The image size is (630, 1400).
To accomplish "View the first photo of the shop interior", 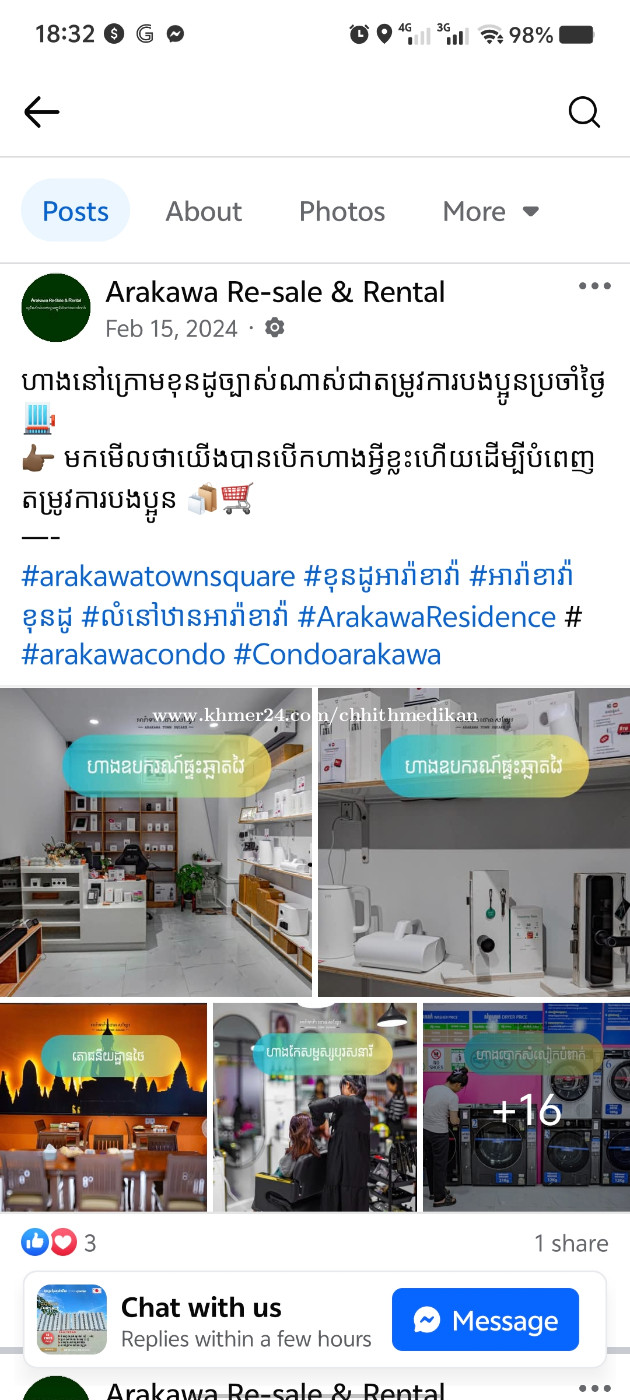I will click(x=156, y=842).
